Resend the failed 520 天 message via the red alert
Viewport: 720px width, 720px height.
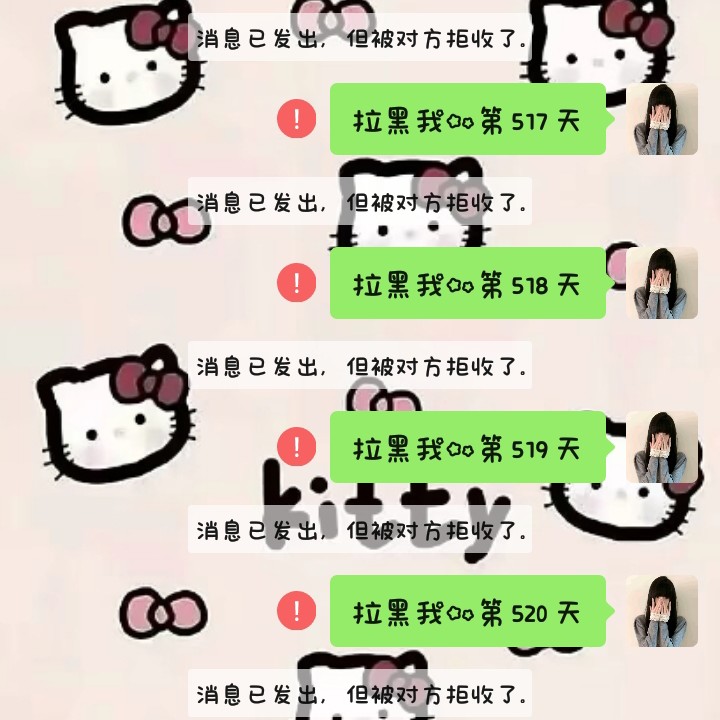coord(296,610)
